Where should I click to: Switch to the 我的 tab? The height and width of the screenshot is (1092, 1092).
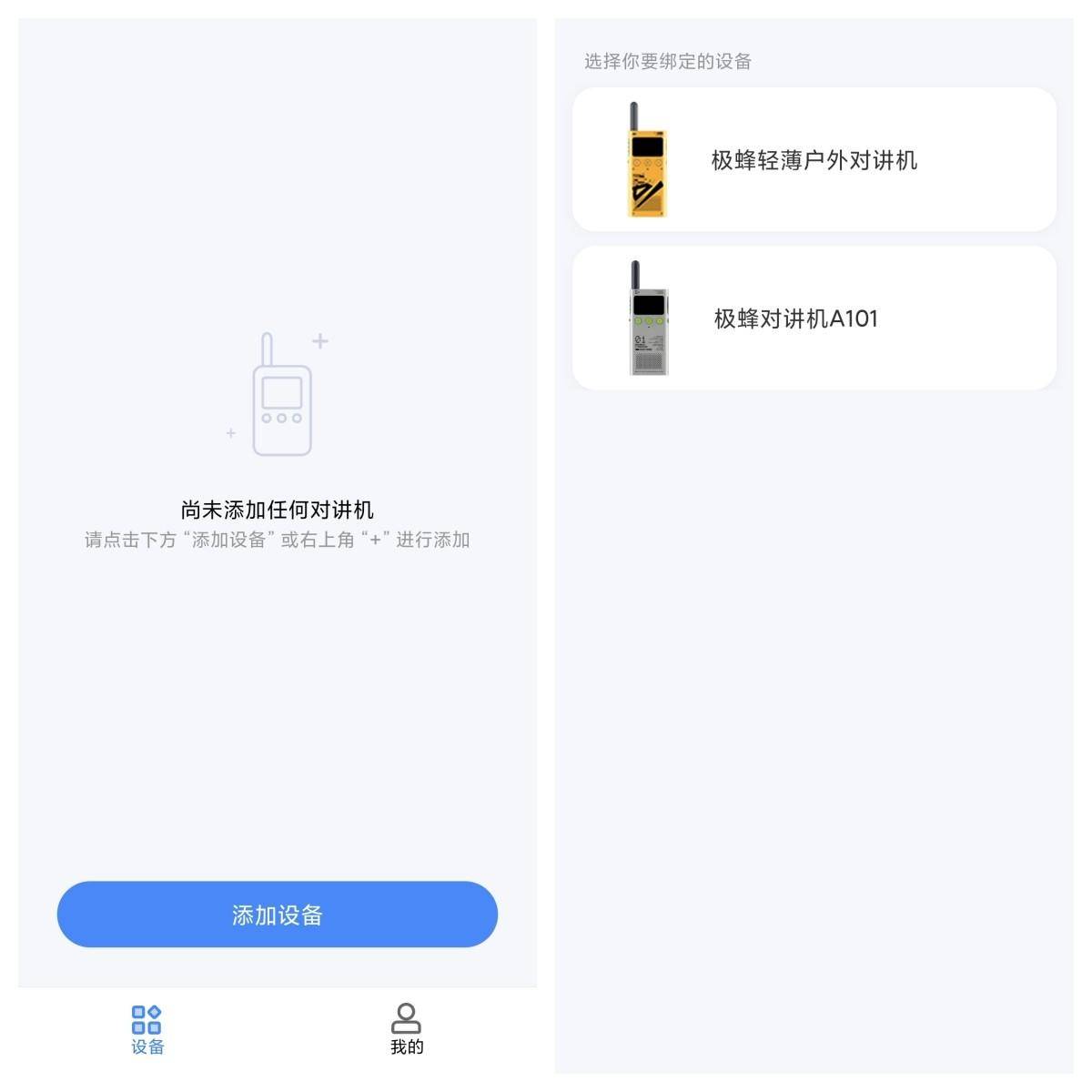[406, 1028]
